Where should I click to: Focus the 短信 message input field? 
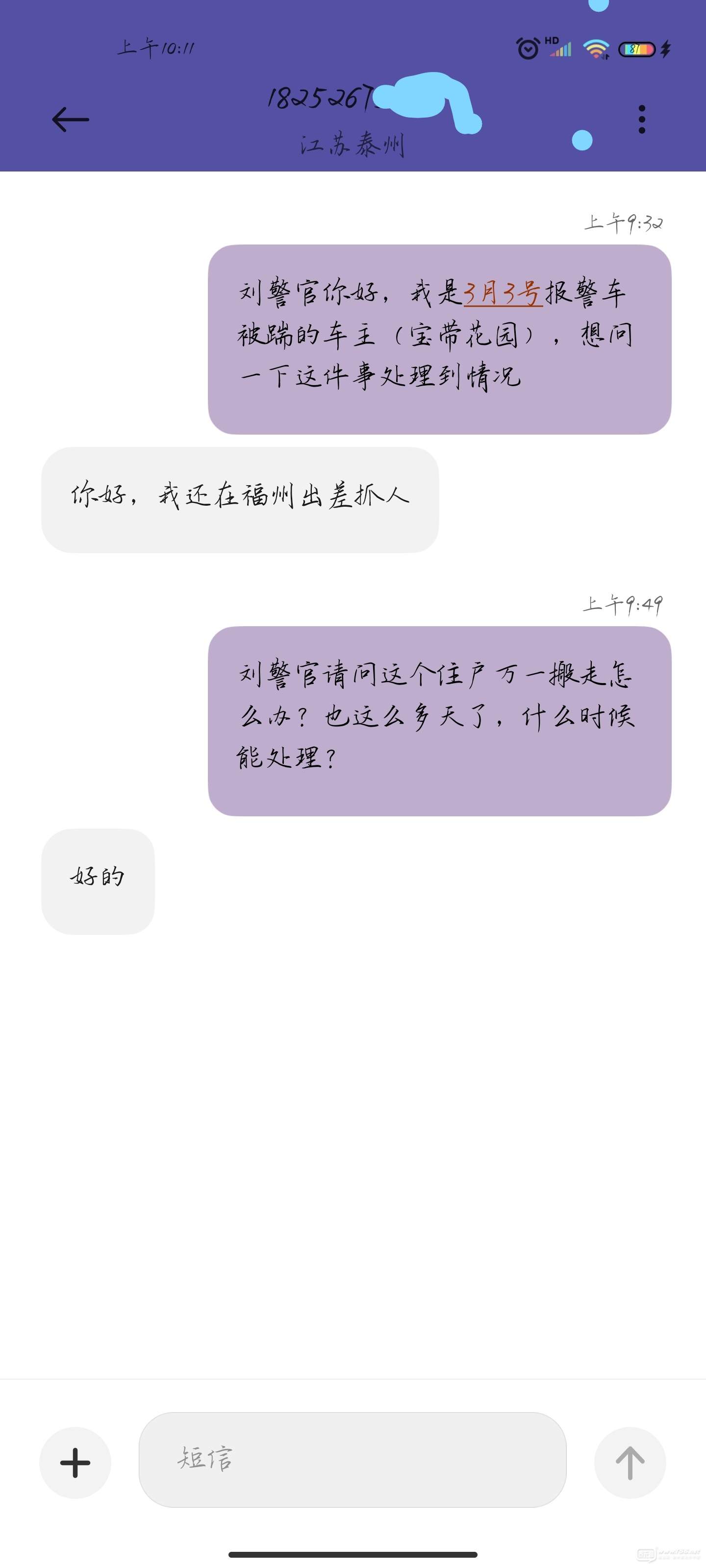pyautogui.click(x=353, y=1460)
